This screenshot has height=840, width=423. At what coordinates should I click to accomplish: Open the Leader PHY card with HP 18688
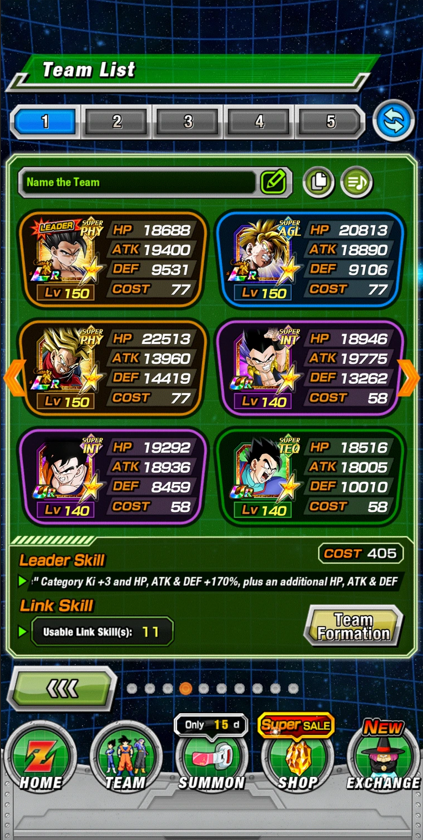pyautogui.click(x=112, y=260)
